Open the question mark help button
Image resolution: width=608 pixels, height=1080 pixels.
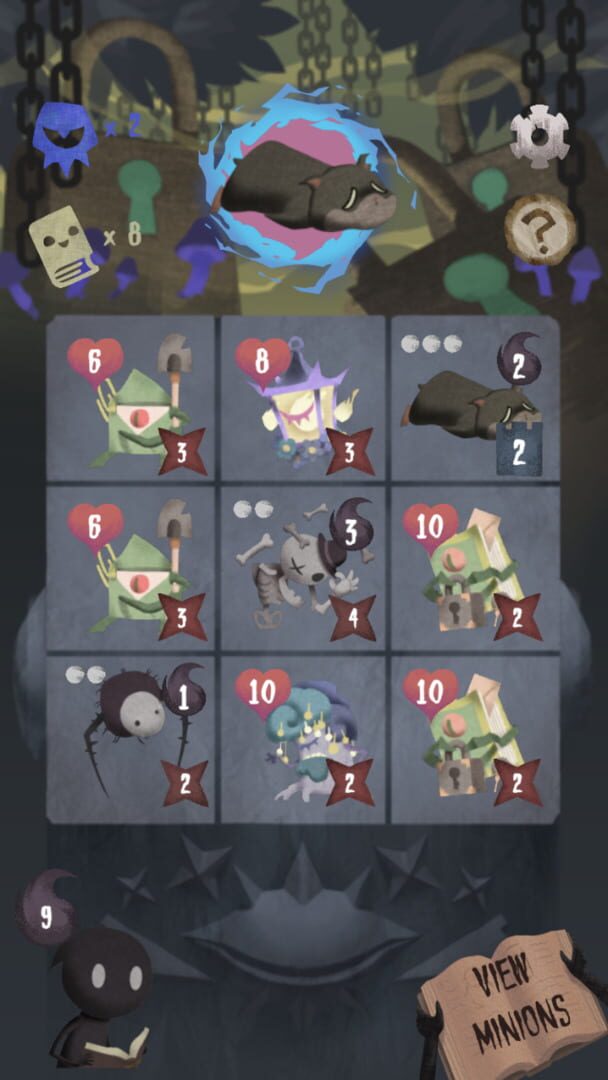pyautogui.click(x=540, y=229)
